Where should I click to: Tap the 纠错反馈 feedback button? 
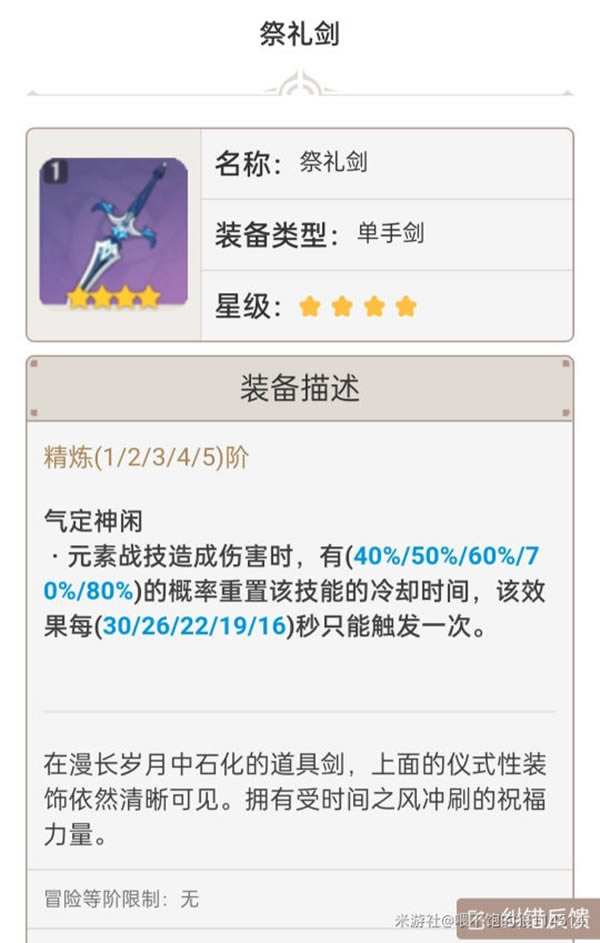[528, 918]
